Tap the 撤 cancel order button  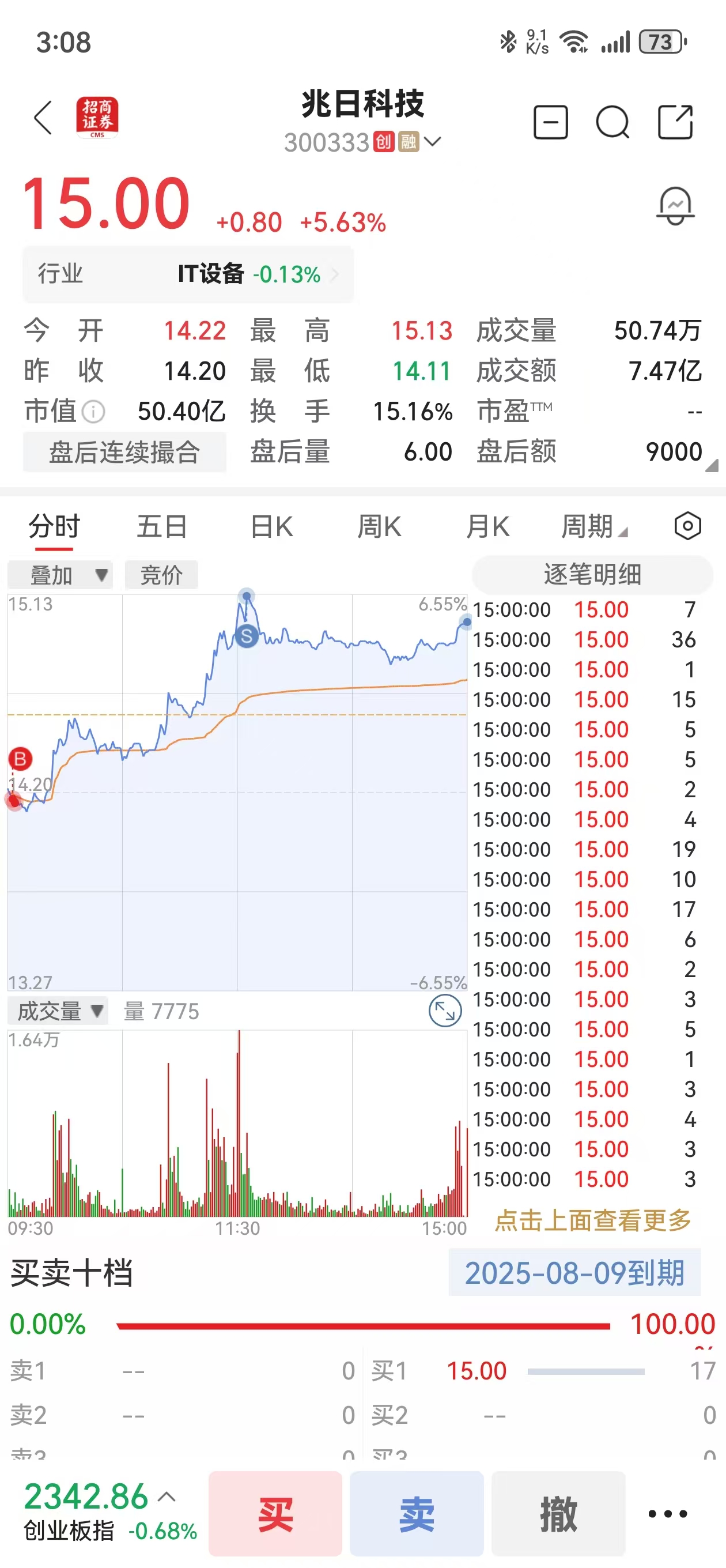coord(558,1513)
